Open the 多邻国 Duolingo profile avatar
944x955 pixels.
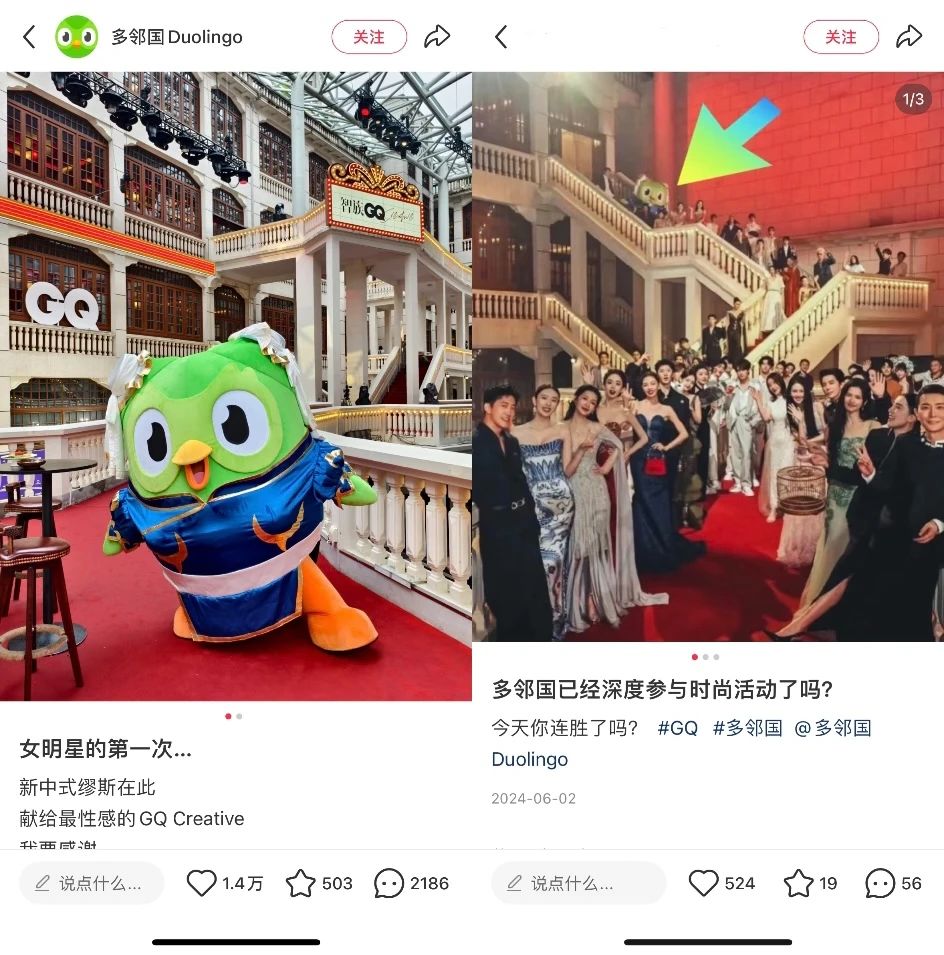click(x=76, y=37)
